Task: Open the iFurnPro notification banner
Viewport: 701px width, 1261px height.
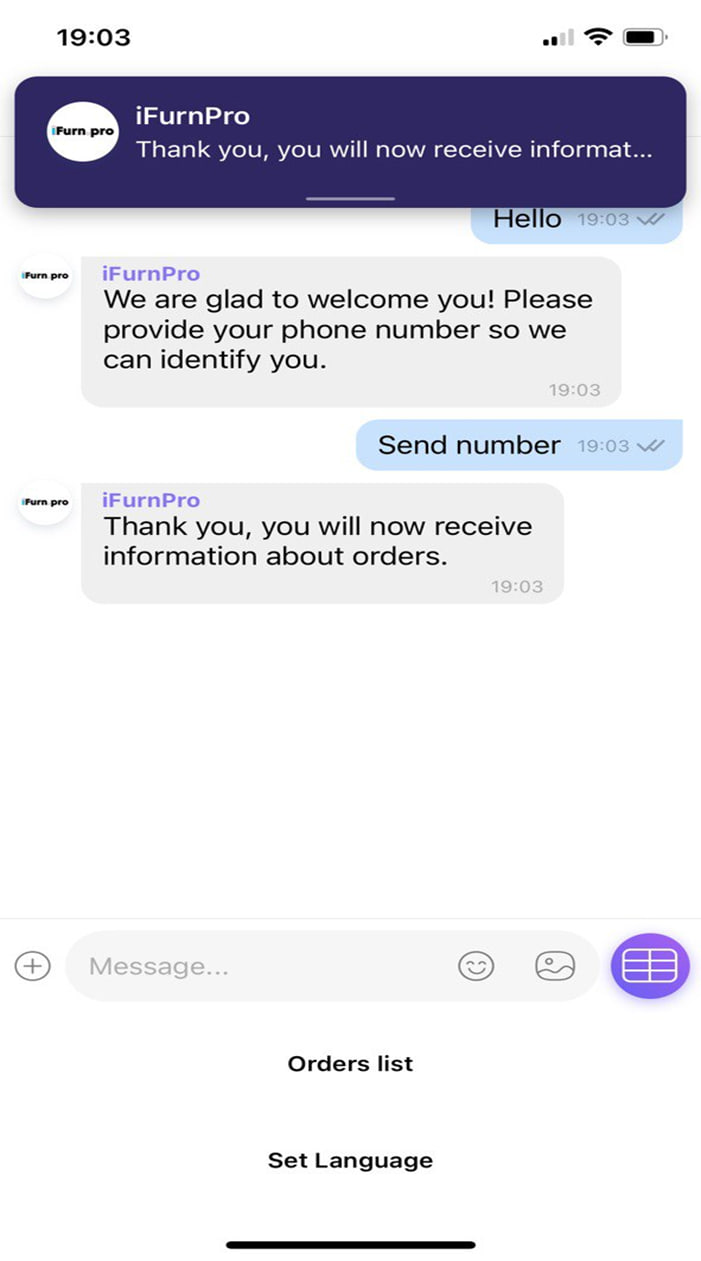Action: pyautogui.click(x=350, y=140)
